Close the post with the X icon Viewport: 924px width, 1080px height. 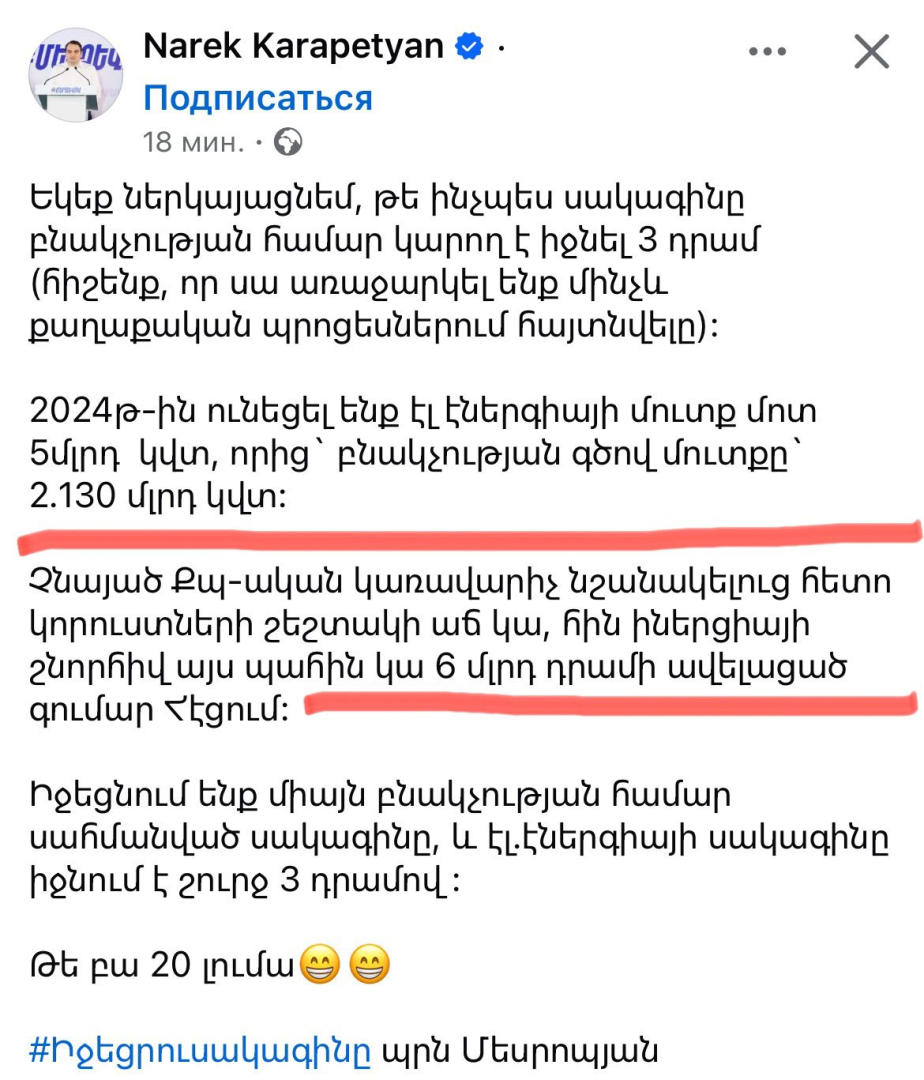coord(871,51)
